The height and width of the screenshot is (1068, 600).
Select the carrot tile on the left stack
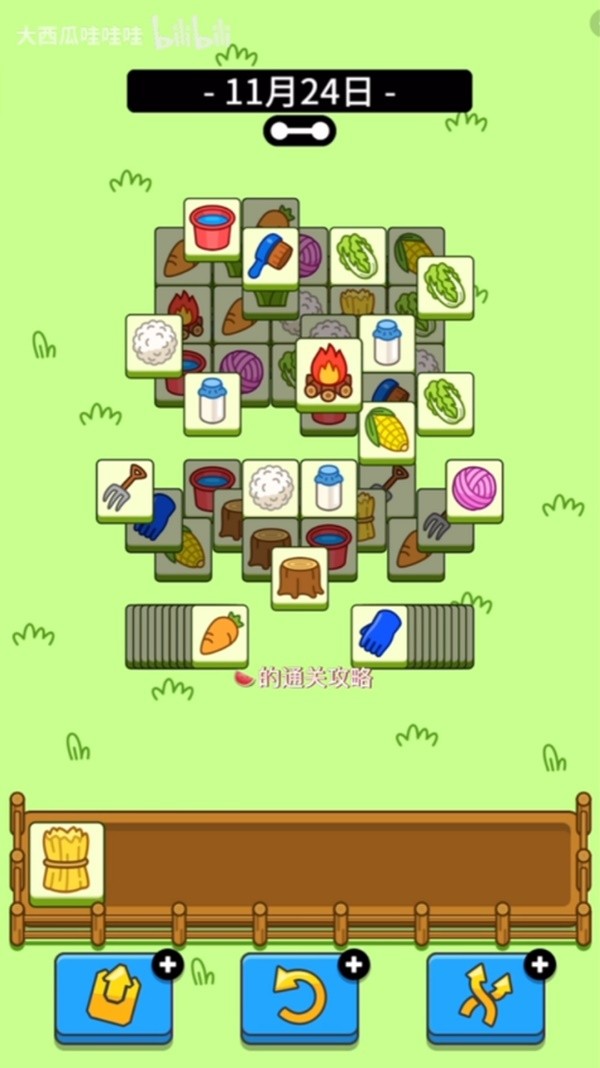(220, 633)
